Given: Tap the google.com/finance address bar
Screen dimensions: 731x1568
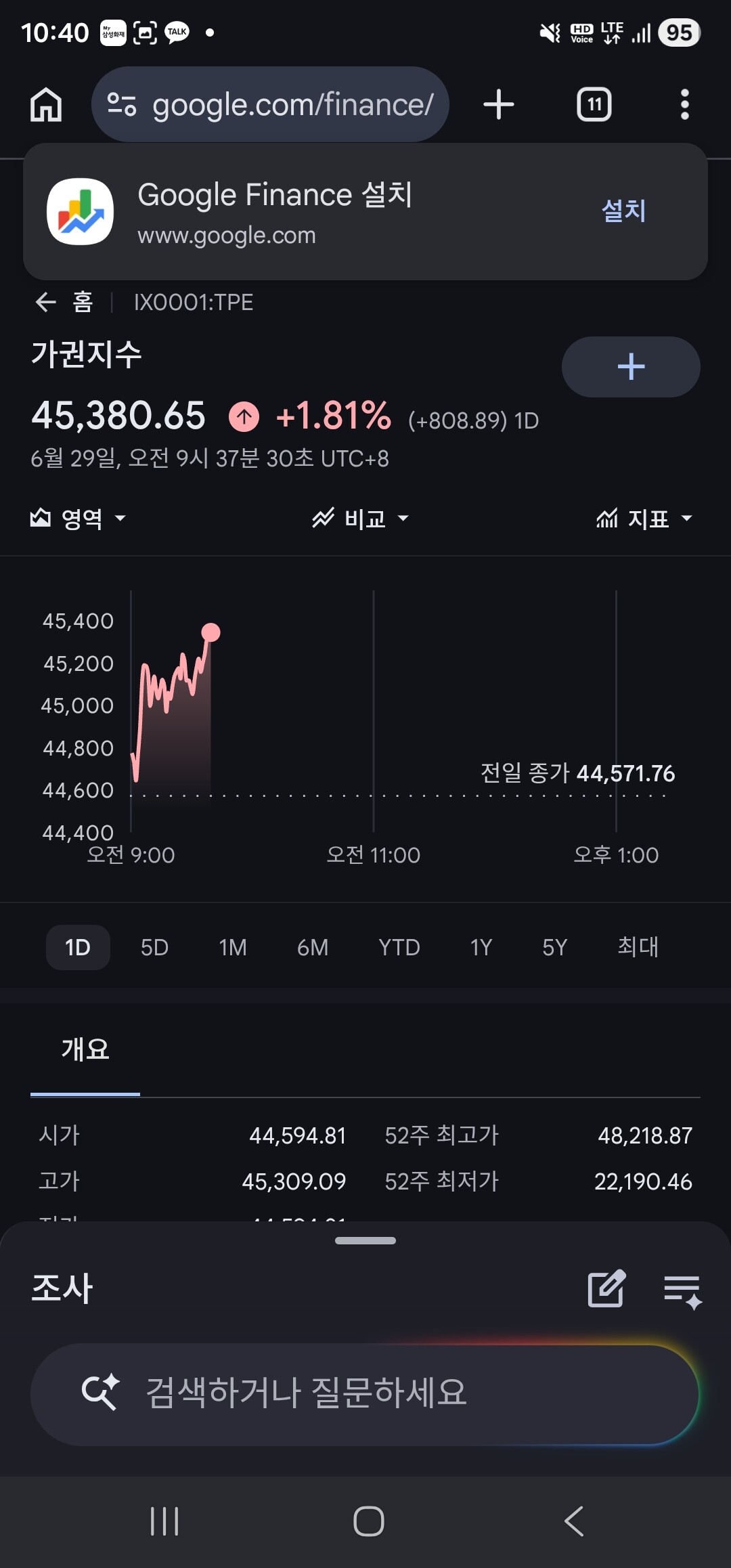Looking at the screenshot, I should tap(270, 104).
